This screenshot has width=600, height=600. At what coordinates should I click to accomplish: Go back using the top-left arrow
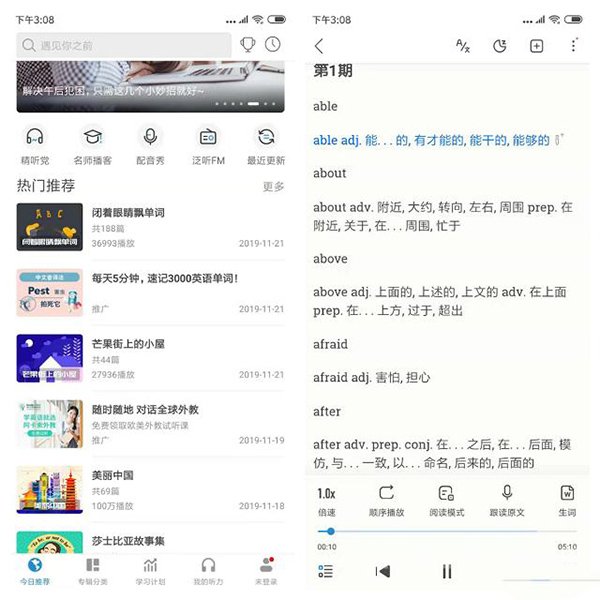click(319, 46)
